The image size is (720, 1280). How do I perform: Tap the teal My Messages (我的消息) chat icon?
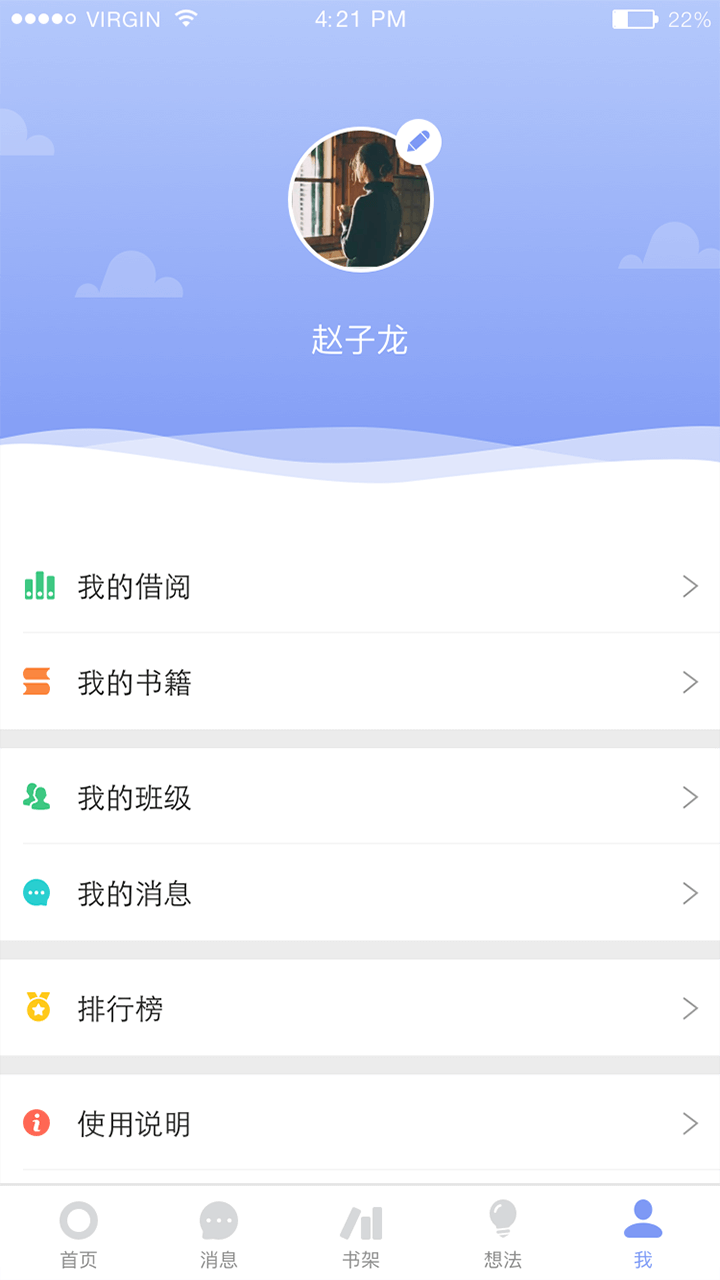(x=37, y=893)
